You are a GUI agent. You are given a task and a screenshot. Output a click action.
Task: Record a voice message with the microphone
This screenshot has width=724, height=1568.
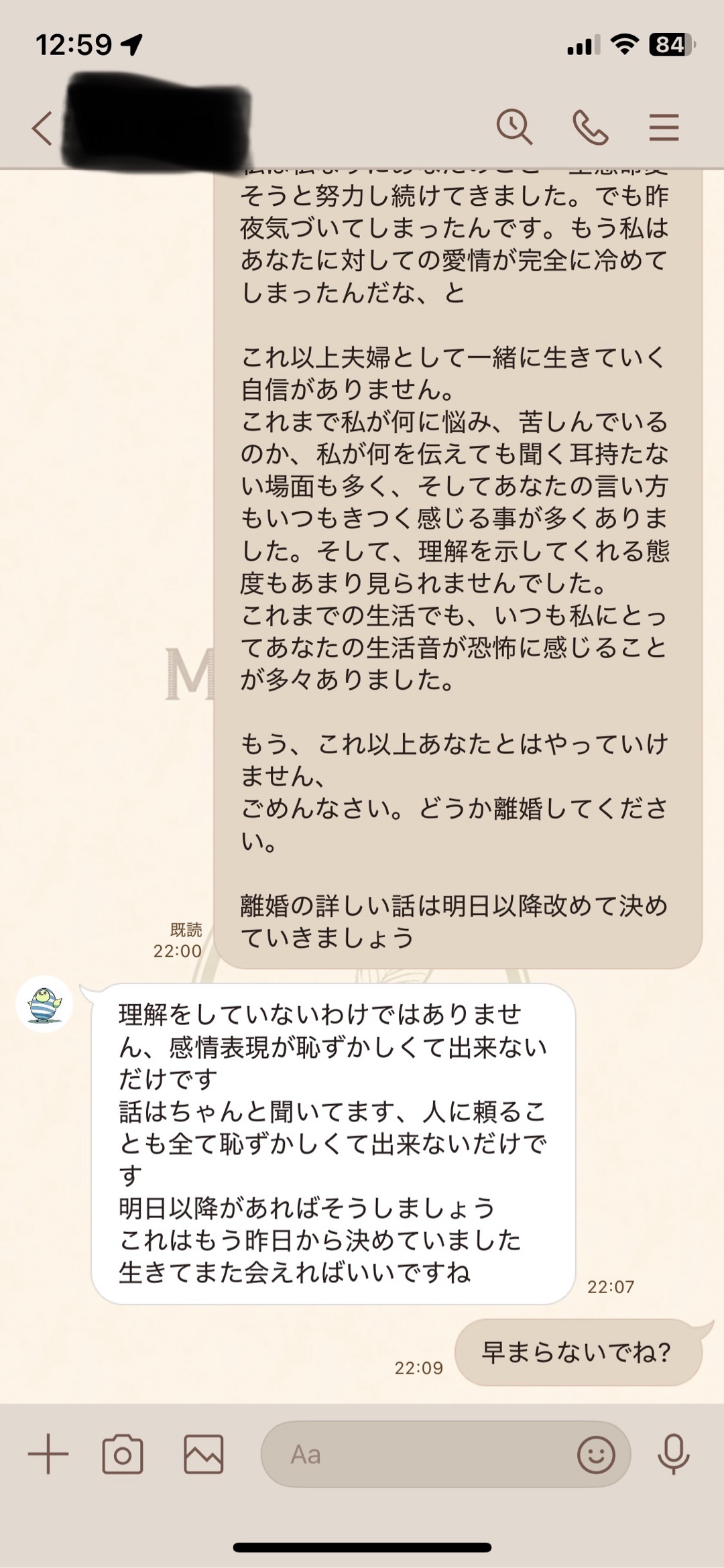(674, 1454)
